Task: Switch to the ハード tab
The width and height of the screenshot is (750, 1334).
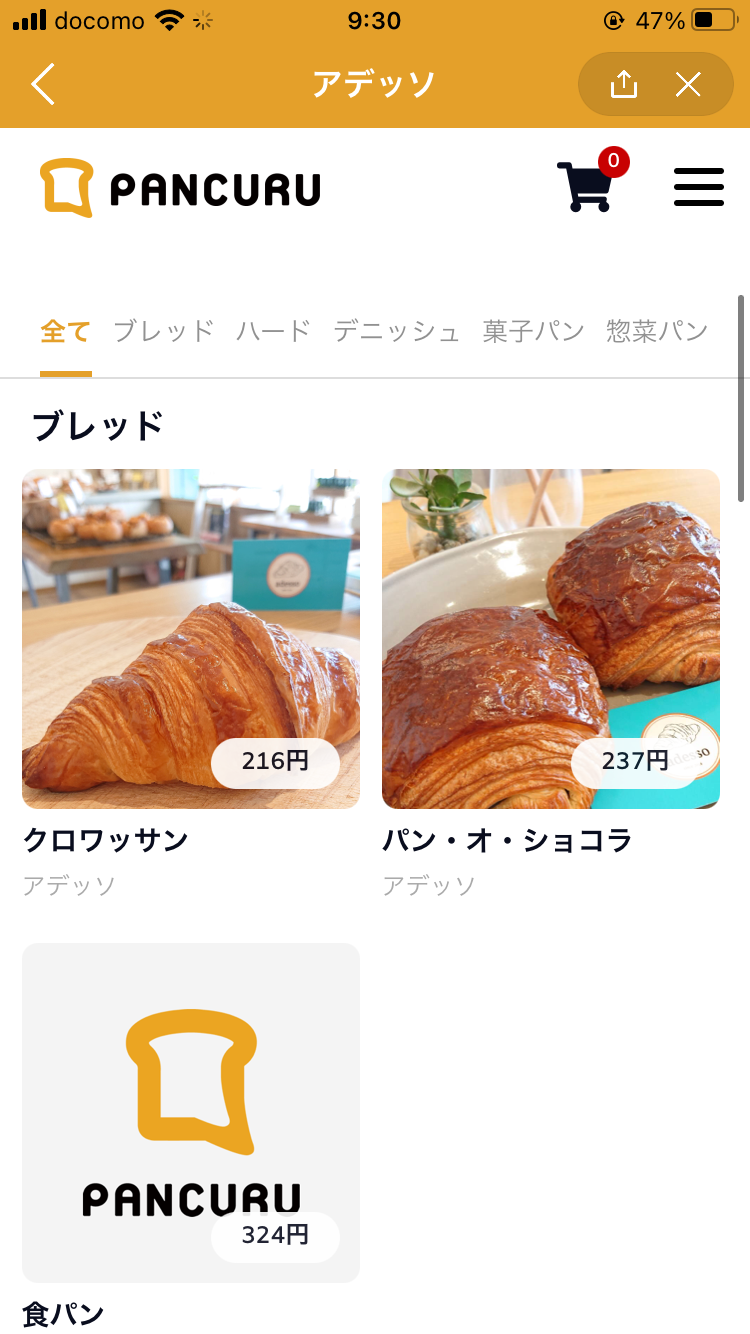Action: tap(274, 332)
